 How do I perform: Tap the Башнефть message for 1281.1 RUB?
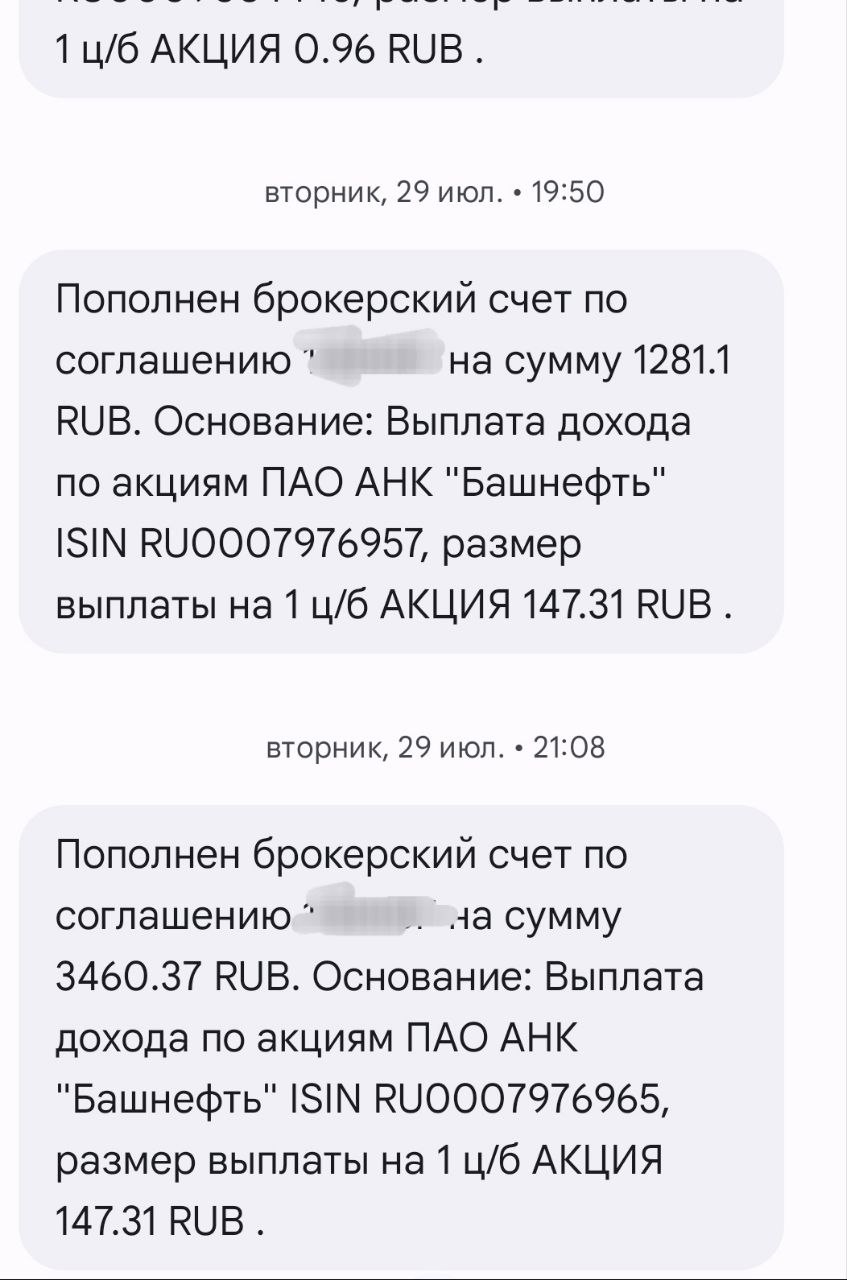[x=400, y=452]
